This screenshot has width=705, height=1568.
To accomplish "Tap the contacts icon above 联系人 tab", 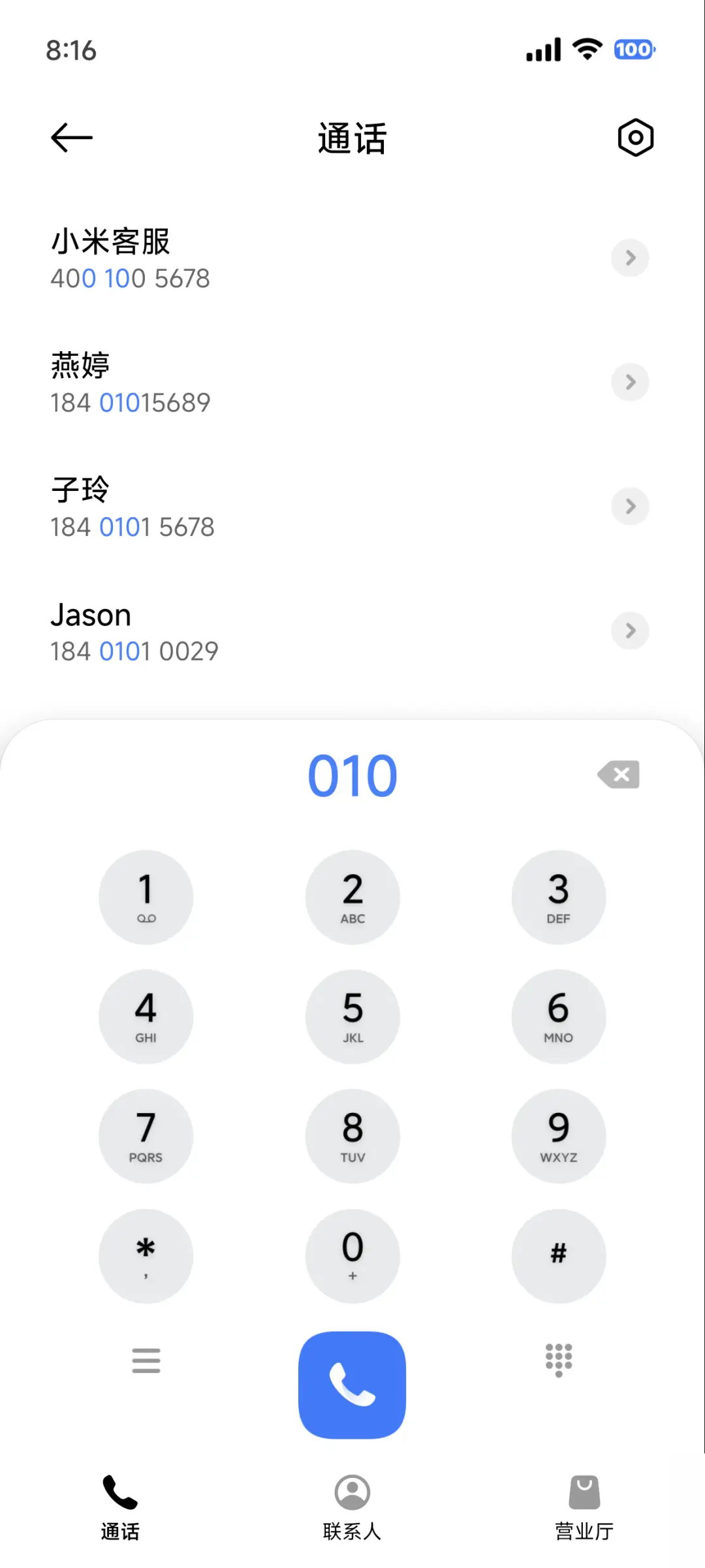I will [352, 1493].
